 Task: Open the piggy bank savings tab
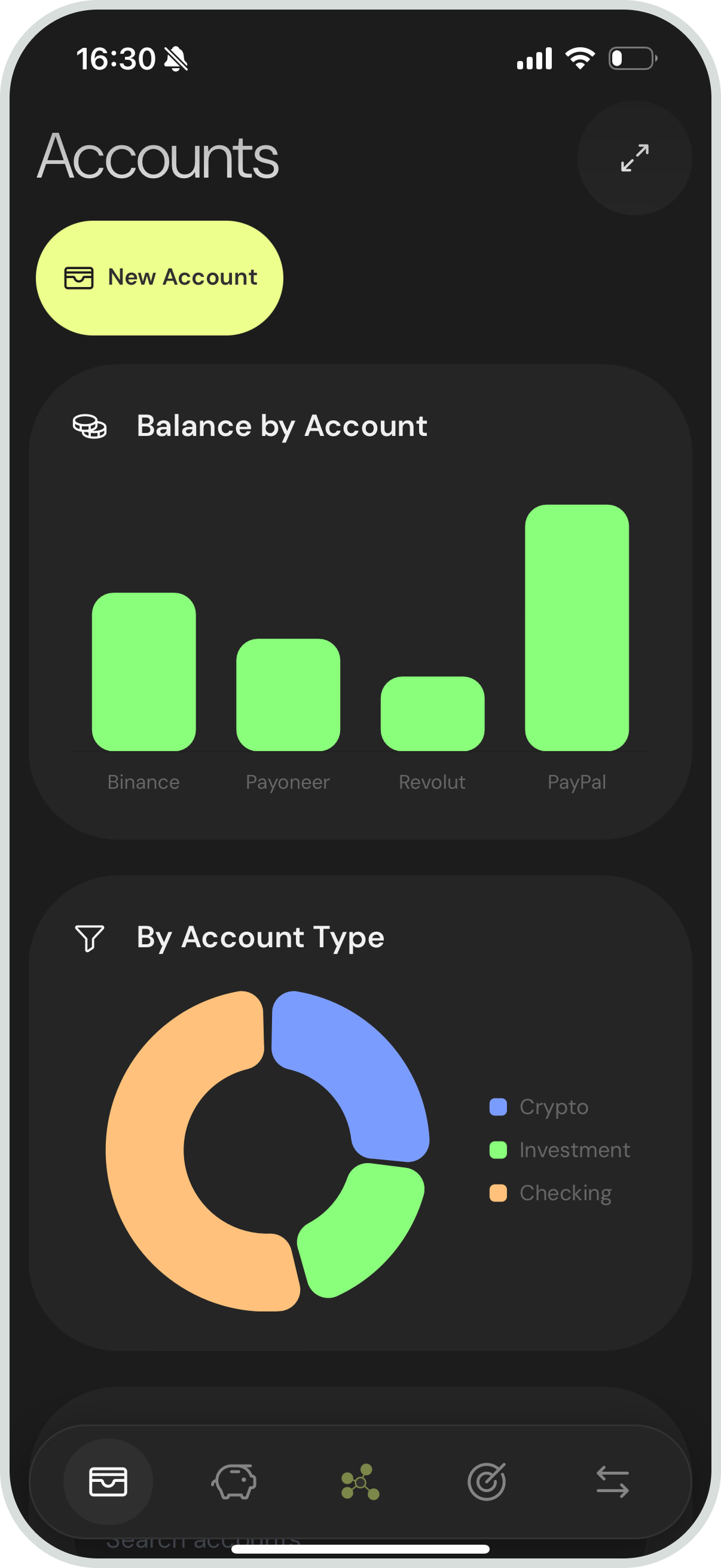(234, 1481)
